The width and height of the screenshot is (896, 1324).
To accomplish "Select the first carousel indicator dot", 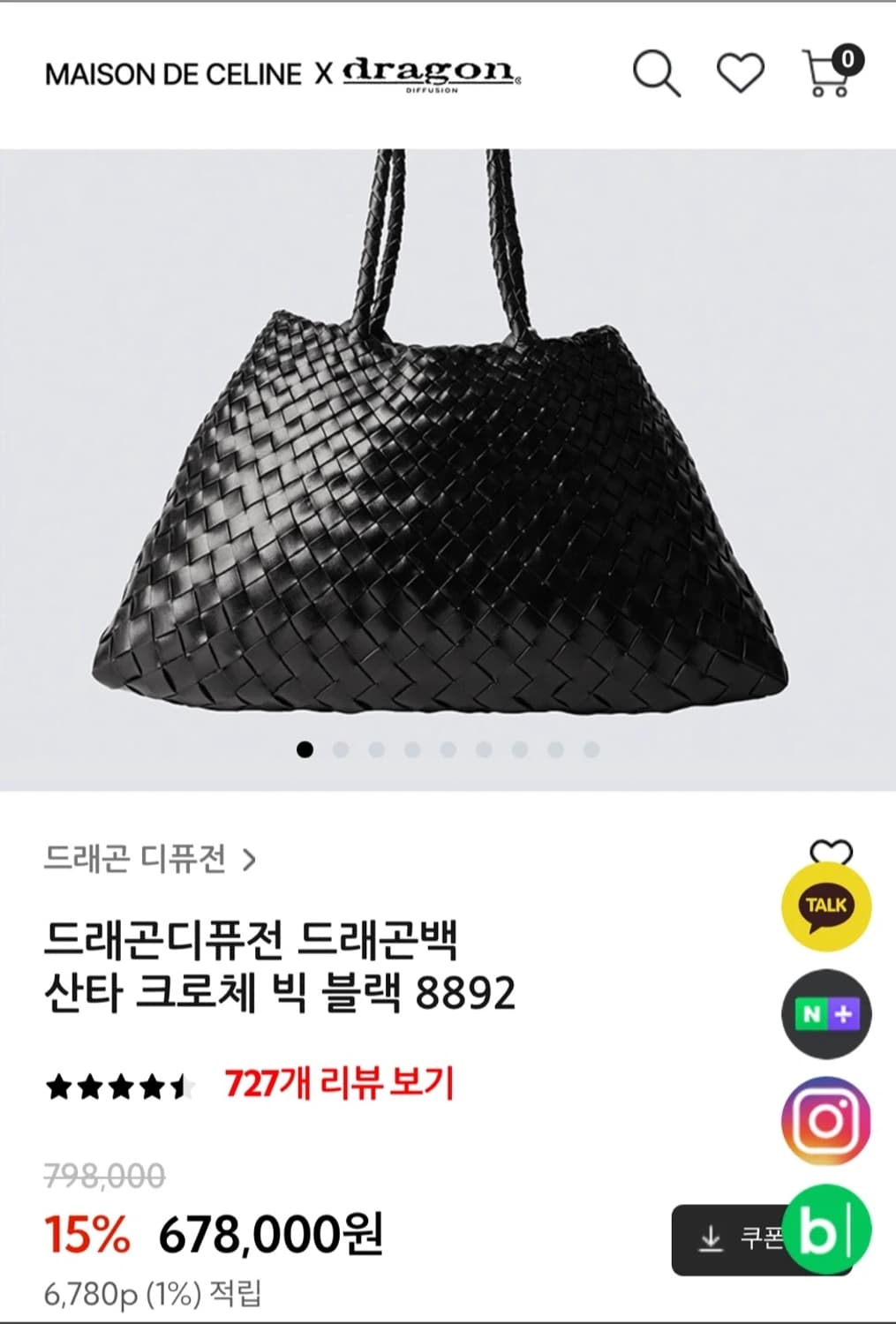I will click(x=307, y=750).
